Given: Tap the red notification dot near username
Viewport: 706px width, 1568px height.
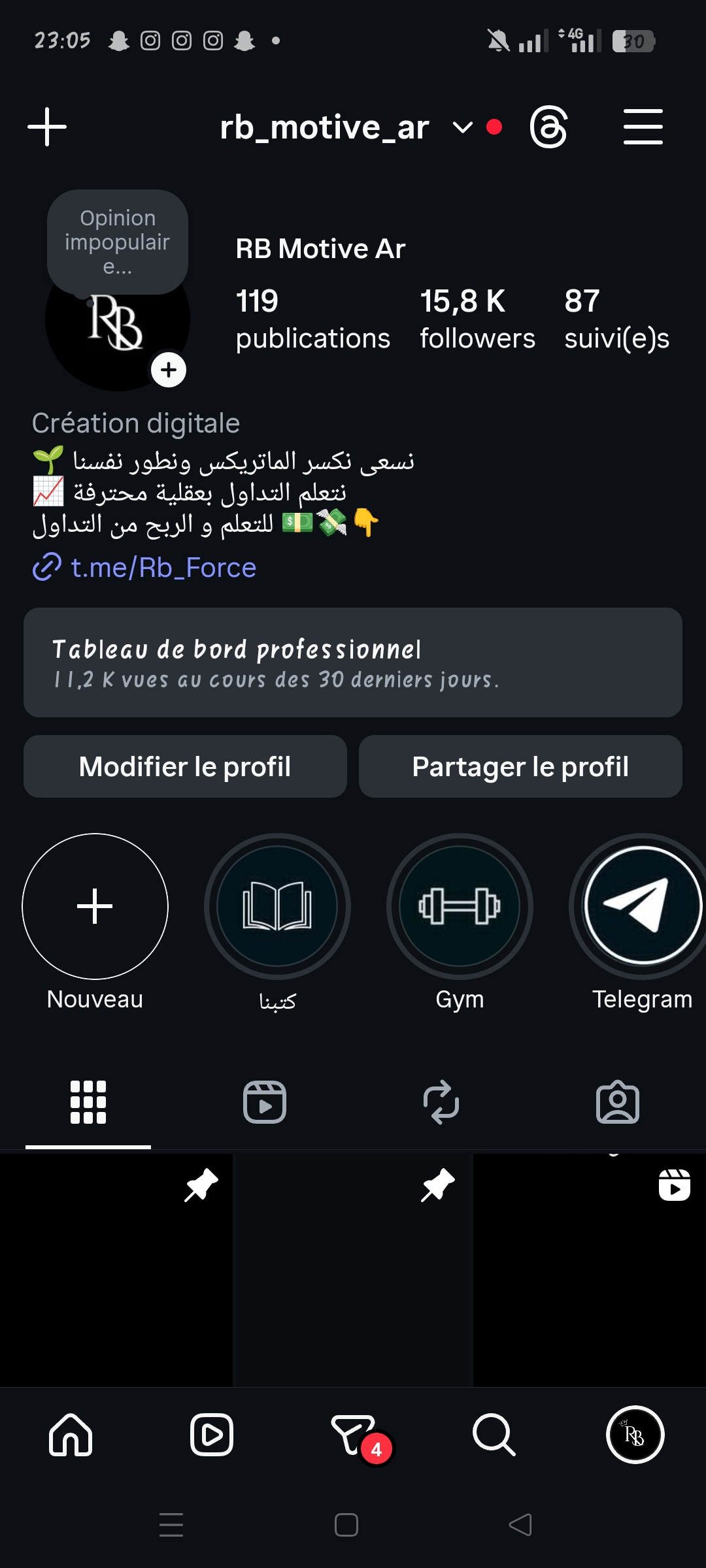Looking at the screenshot, I should 495,126.
